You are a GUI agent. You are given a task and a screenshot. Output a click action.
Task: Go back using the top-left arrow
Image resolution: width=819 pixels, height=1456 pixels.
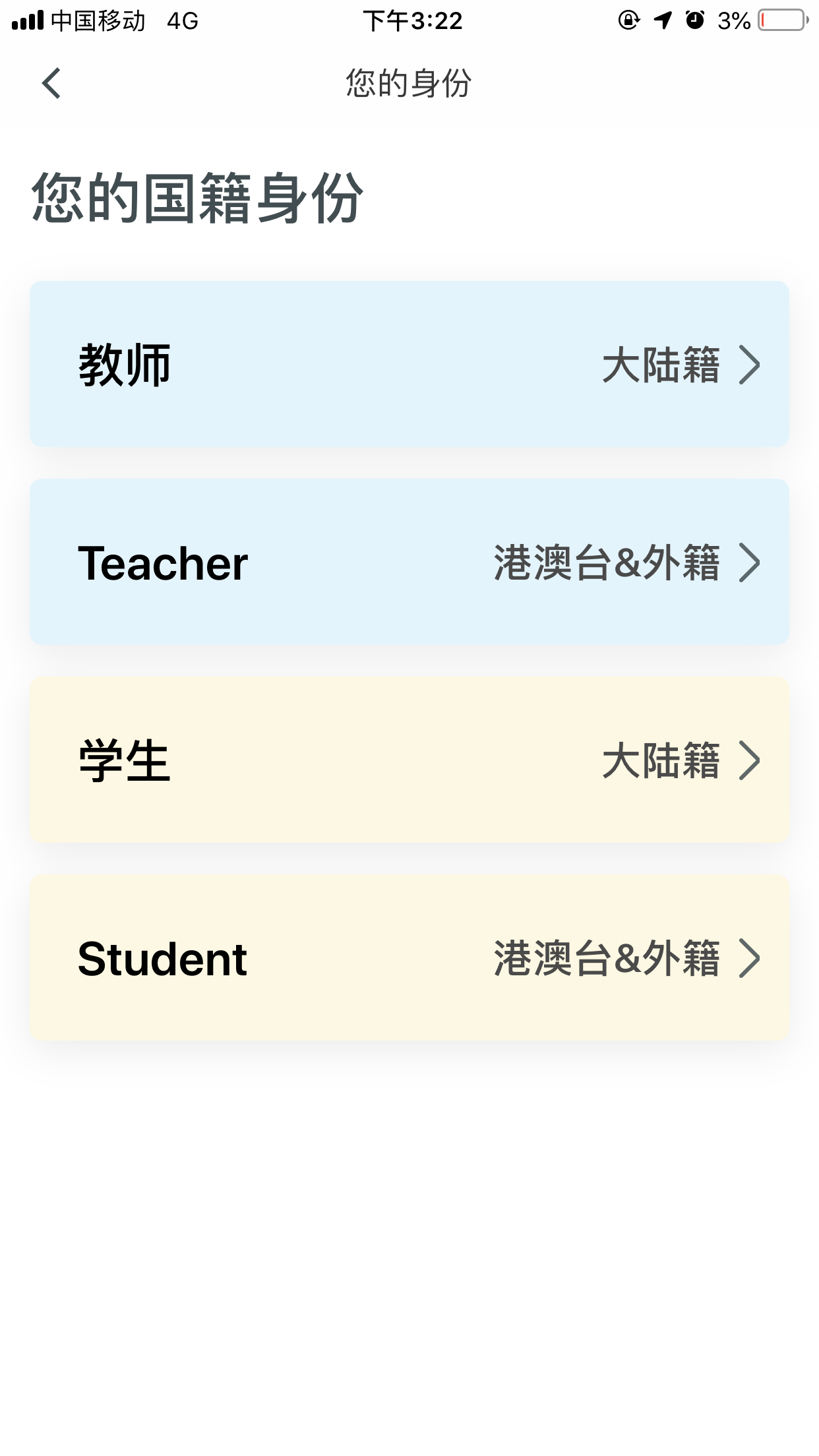[51, 84]
